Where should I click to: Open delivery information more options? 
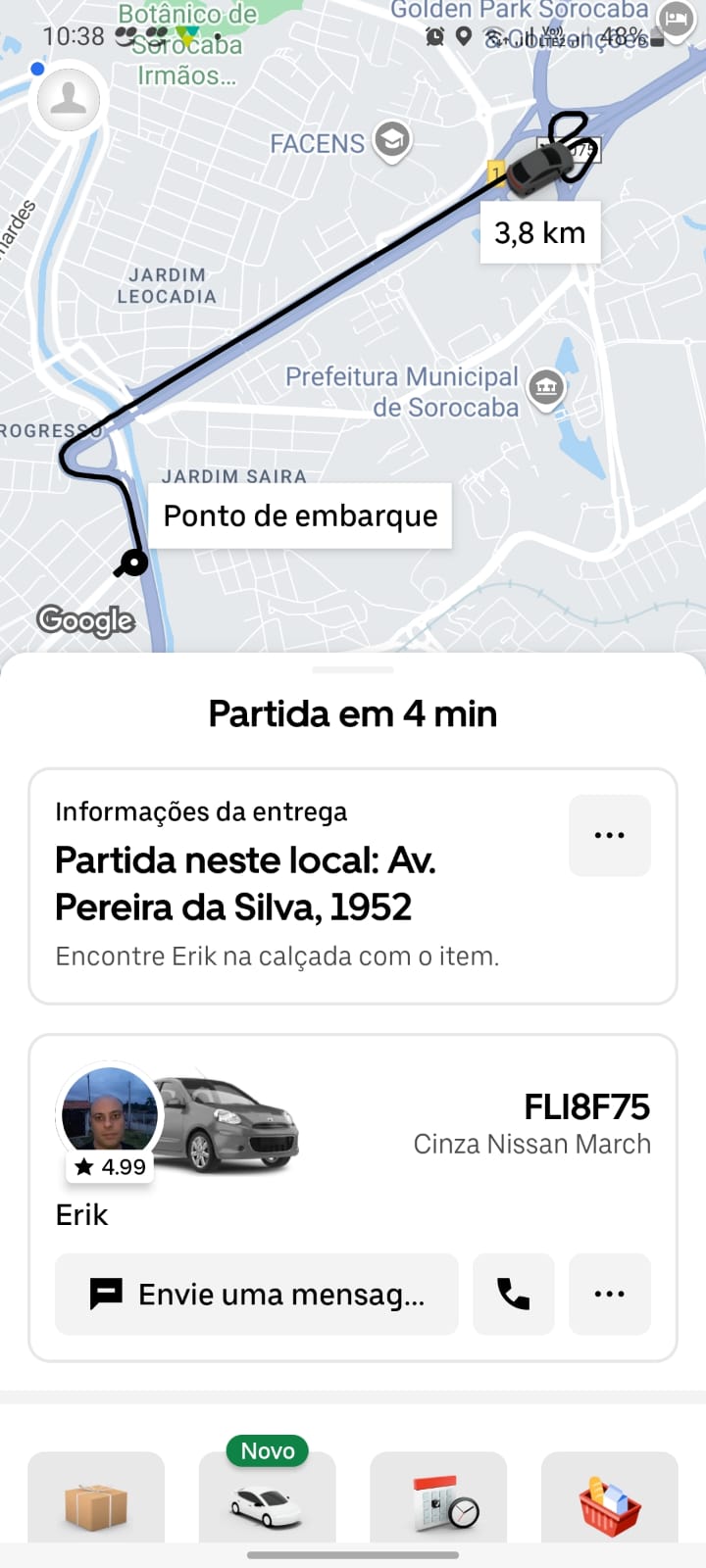tap(609, 835)
